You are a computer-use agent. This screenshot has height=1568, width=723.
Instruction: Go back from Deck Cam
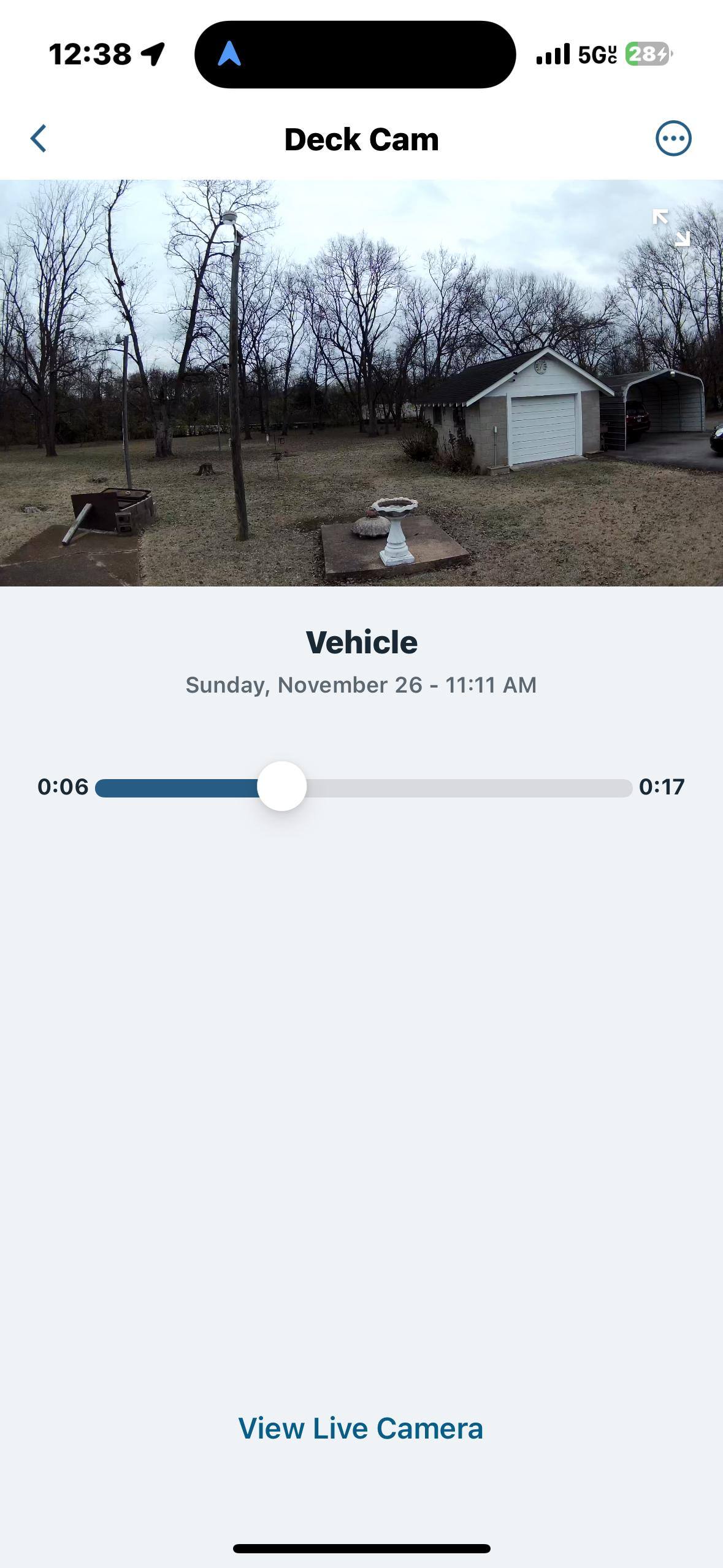click(39, 139)
